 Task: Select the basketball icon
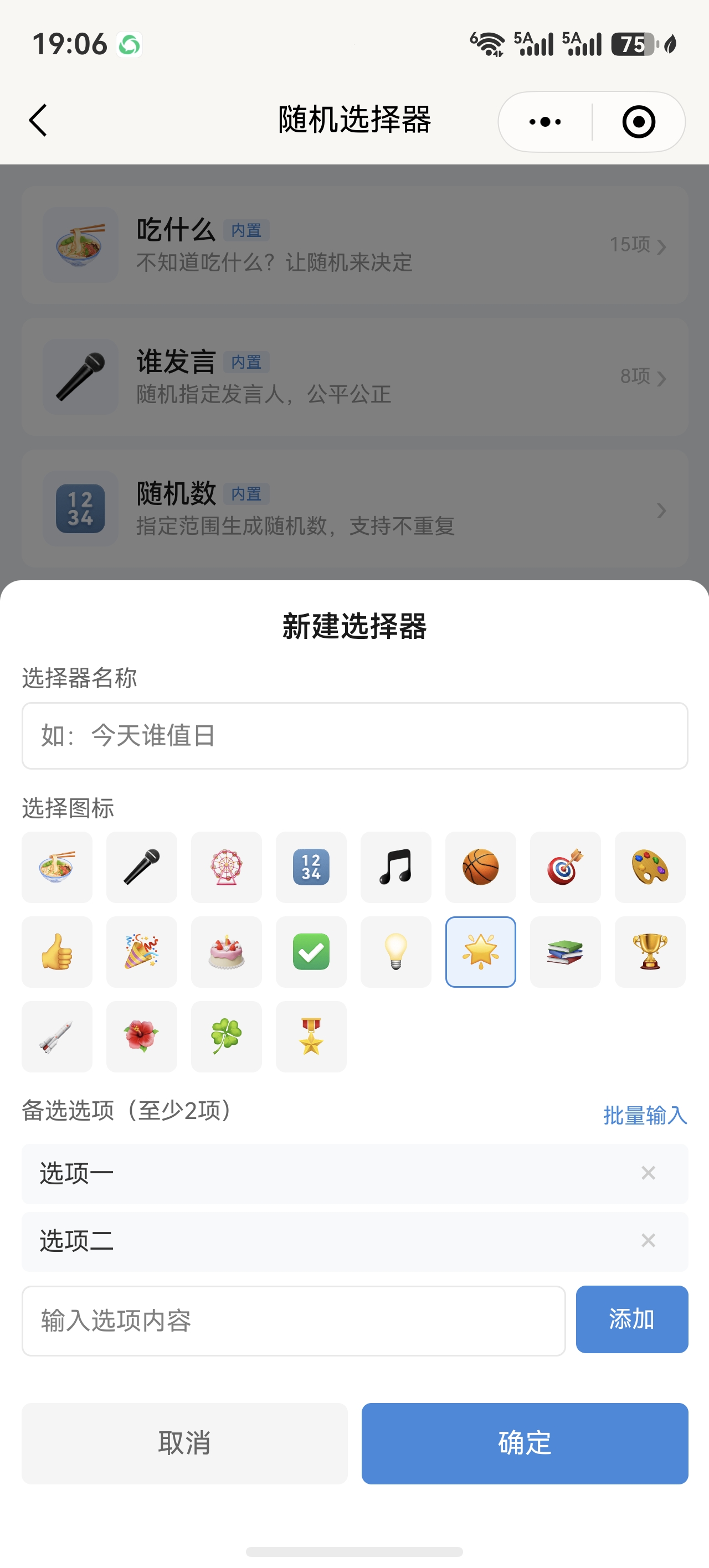481,867
